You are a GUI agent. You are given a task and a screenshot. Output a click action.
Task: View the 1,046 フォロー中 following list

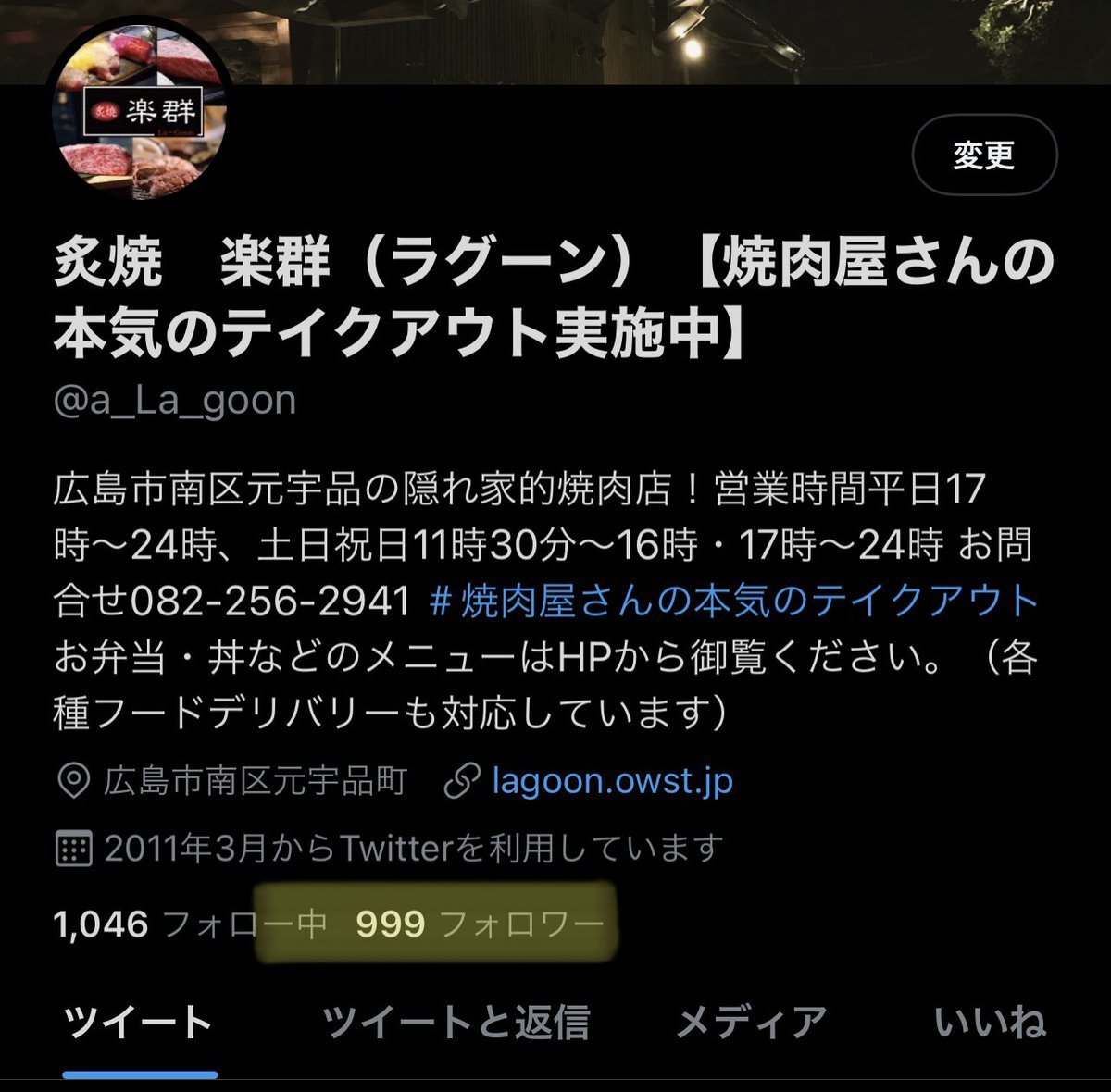click(x=190, y=924)
